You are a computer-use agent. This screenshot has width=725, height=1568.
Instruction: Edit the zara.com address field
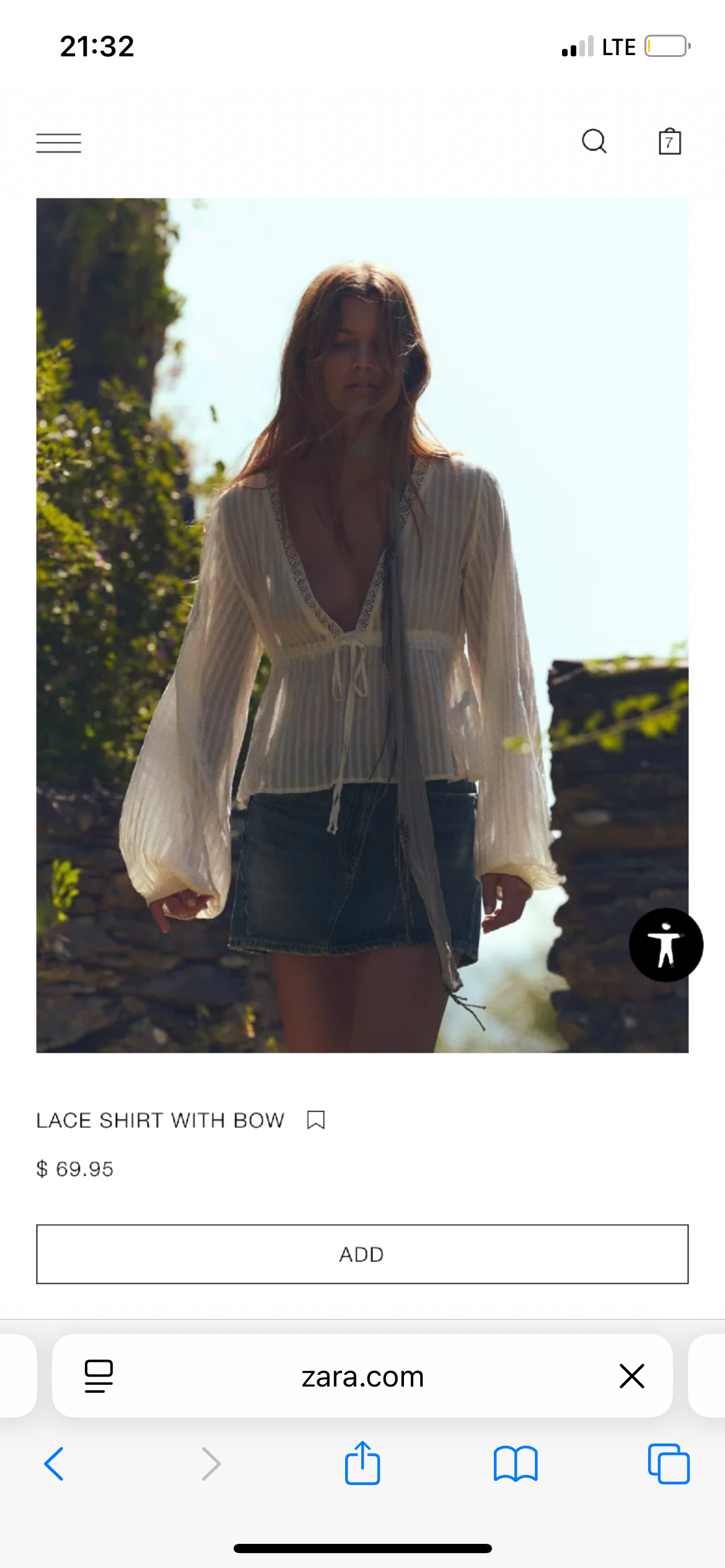362,1376
